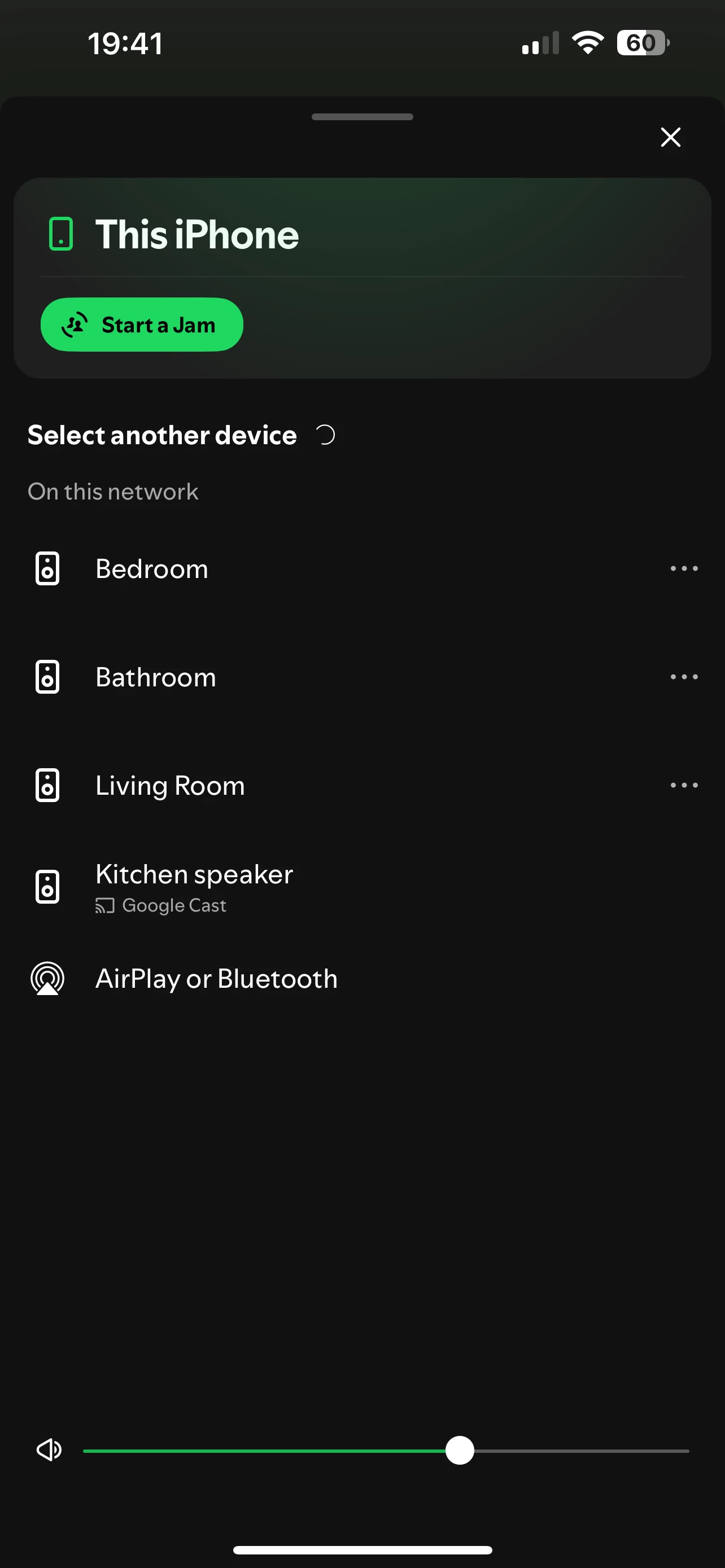Select the Bedroom speaker

point(151,569)
